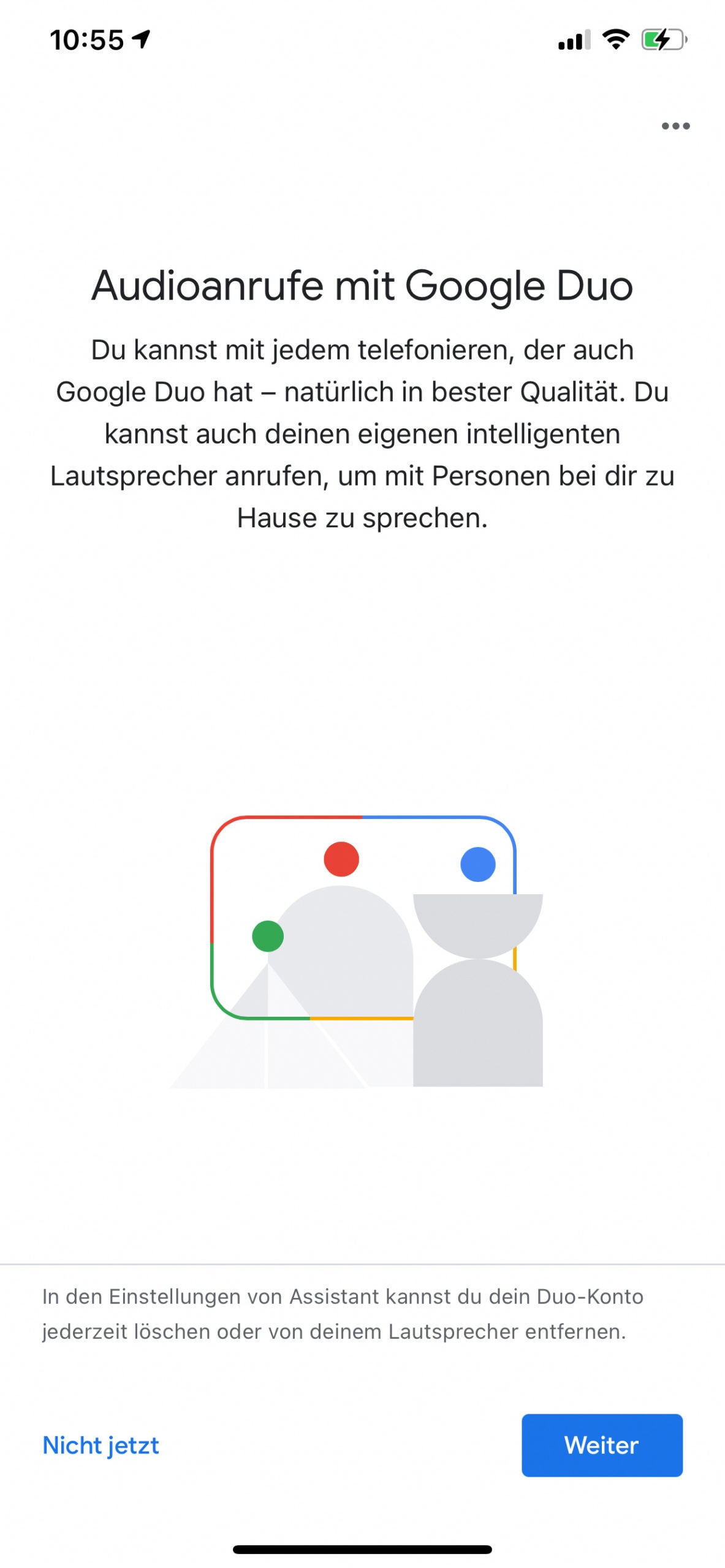Image resolution: width=725 pixels, height=1568 pixels.
Task: Tap the blue Weiter button
Action: [x=601, y=1445]
